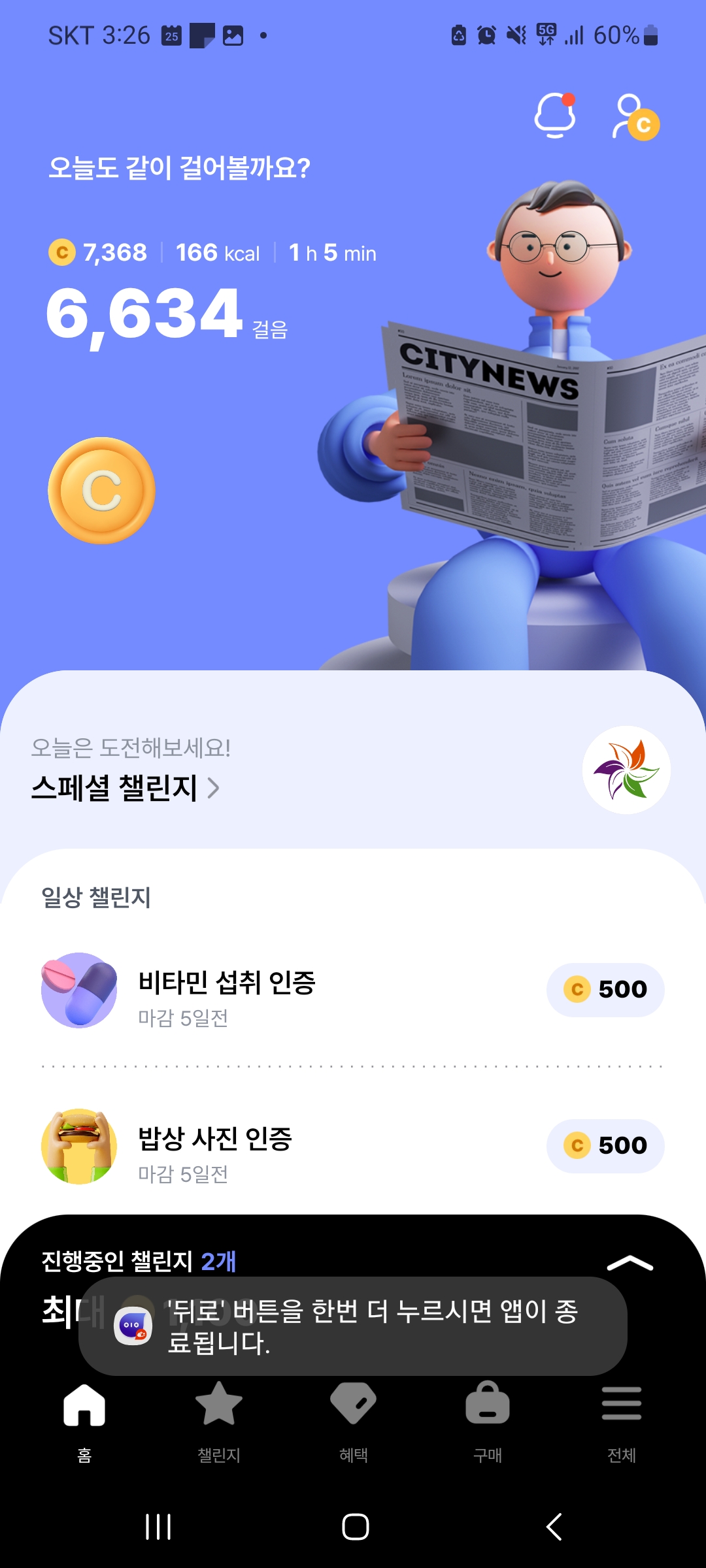This screenshot has width=706, height=1568.
Task: Expand the 진행중인 챌린지 panel
Action: [x=630, y=1263]
